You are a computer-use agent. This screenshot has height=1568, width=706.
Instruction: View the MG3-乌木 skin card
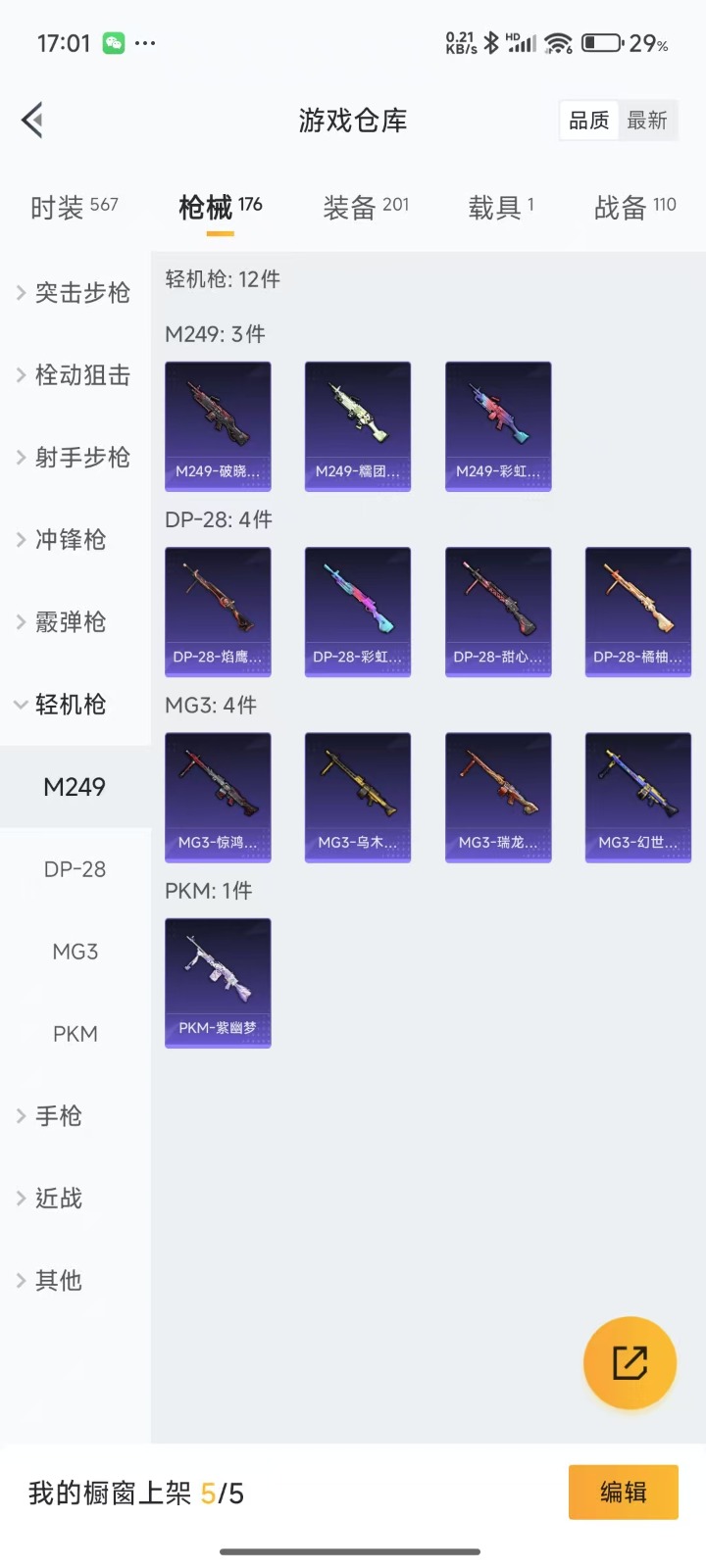coord(358,797)
